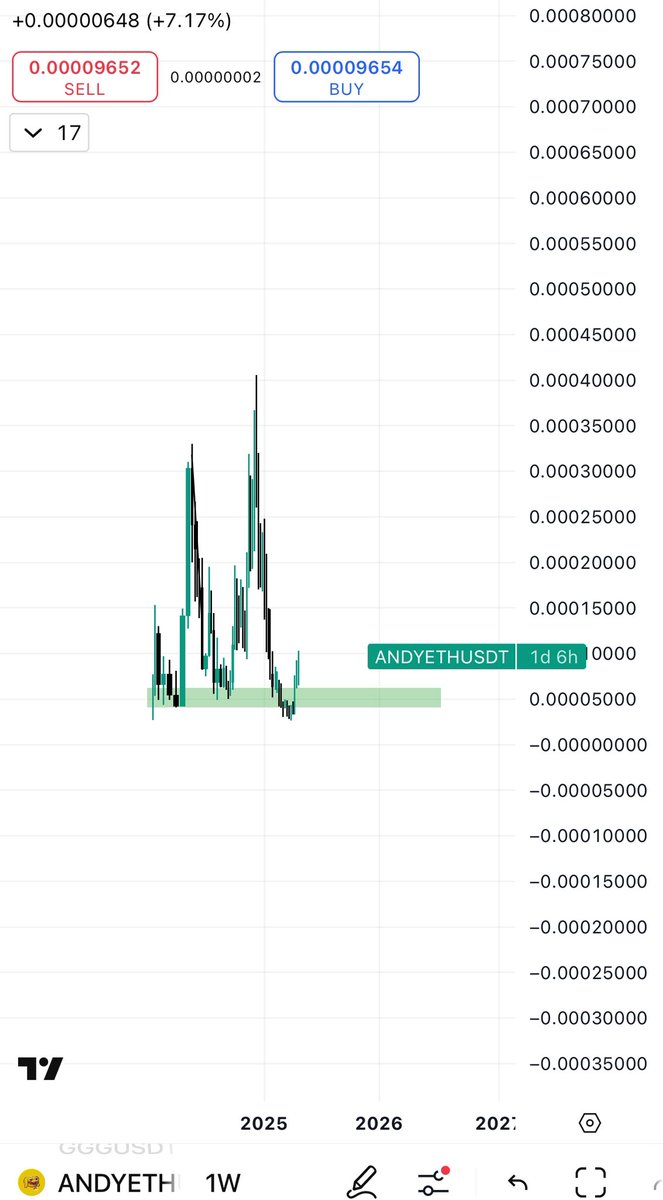Open chart indicators and settings sliders
The height and width of the screenshot is (1200, 663).
[435, 1181]
